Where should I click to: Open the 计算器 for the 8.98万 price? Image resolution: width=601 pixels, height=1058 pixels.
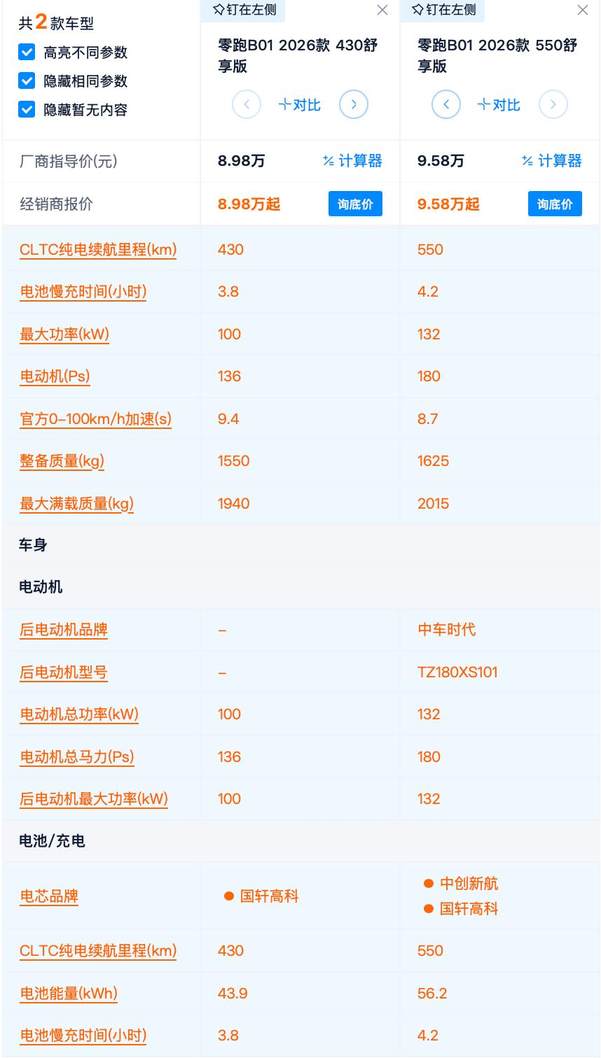coord(352,161)
